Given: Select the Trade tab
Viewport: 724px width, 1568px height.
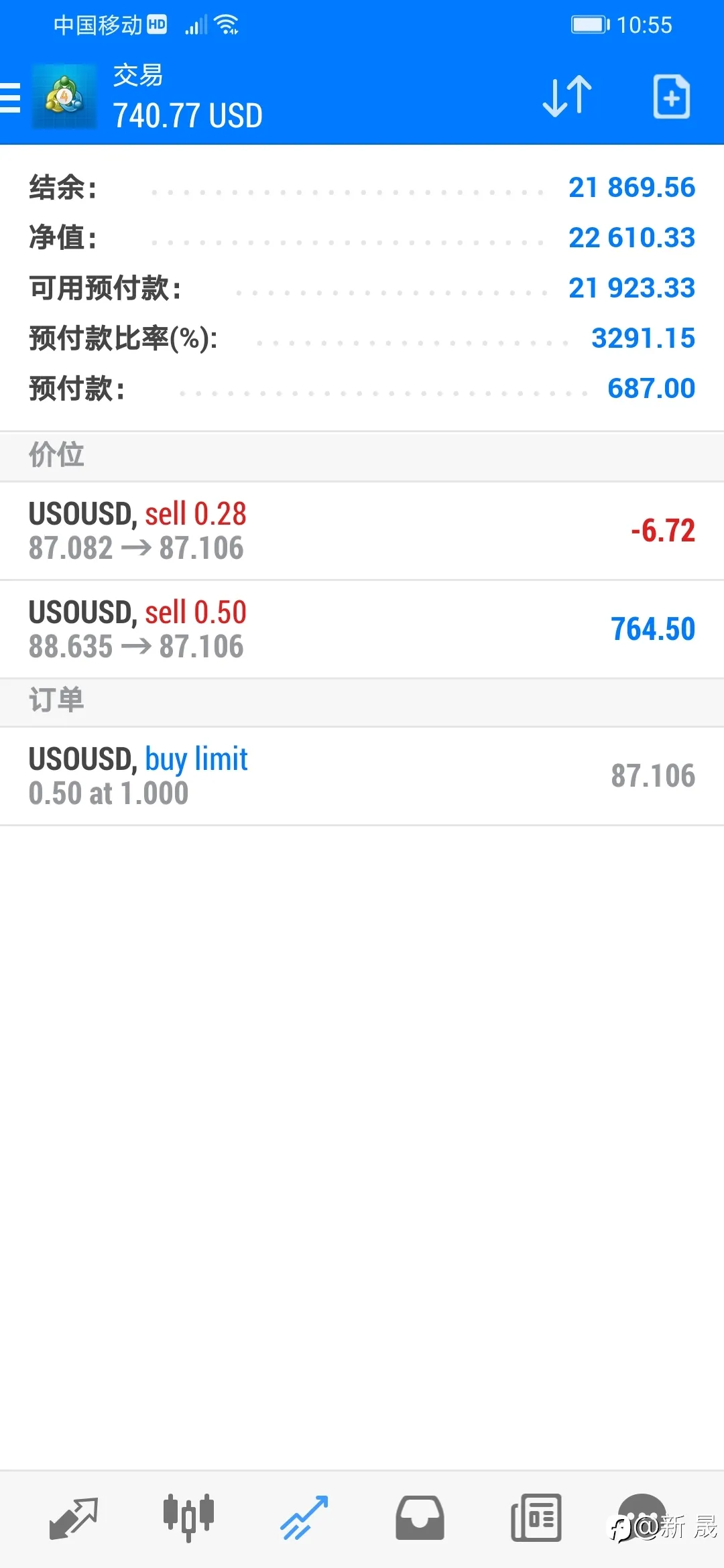Looking at the screenshot, I should (304, 1518).
